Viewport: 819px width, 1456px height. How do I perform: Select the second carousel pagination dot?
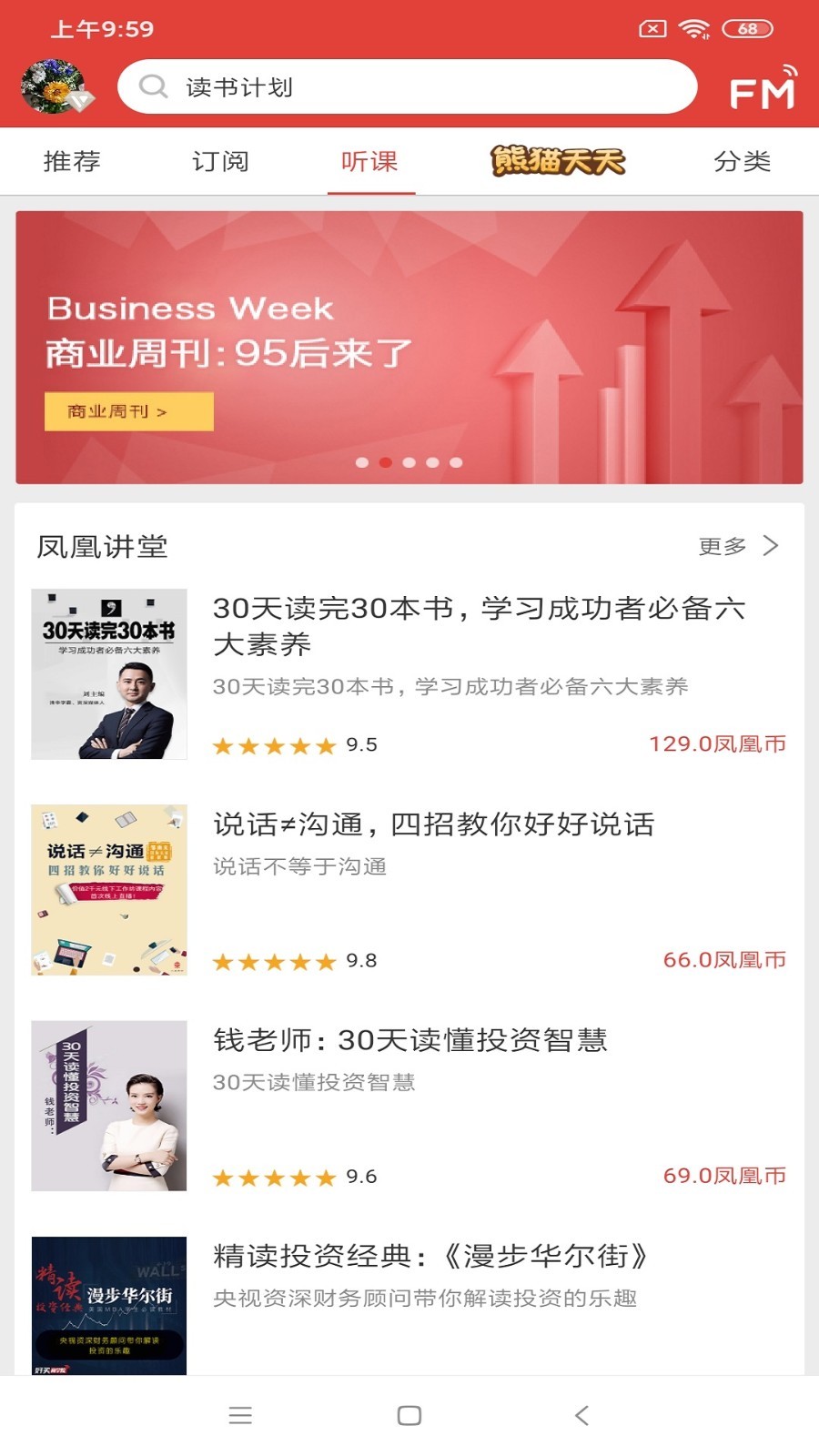pos(385,462)
